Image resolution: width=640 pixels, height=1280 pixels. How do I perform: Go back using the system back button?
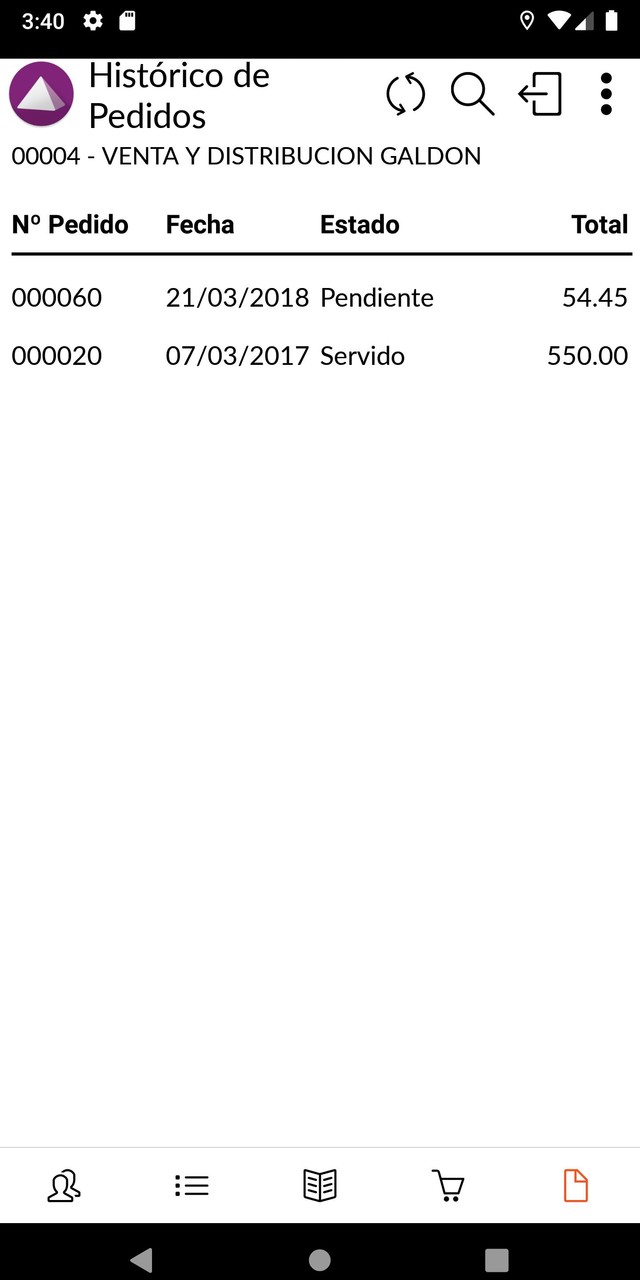(x=142, y=1259)
